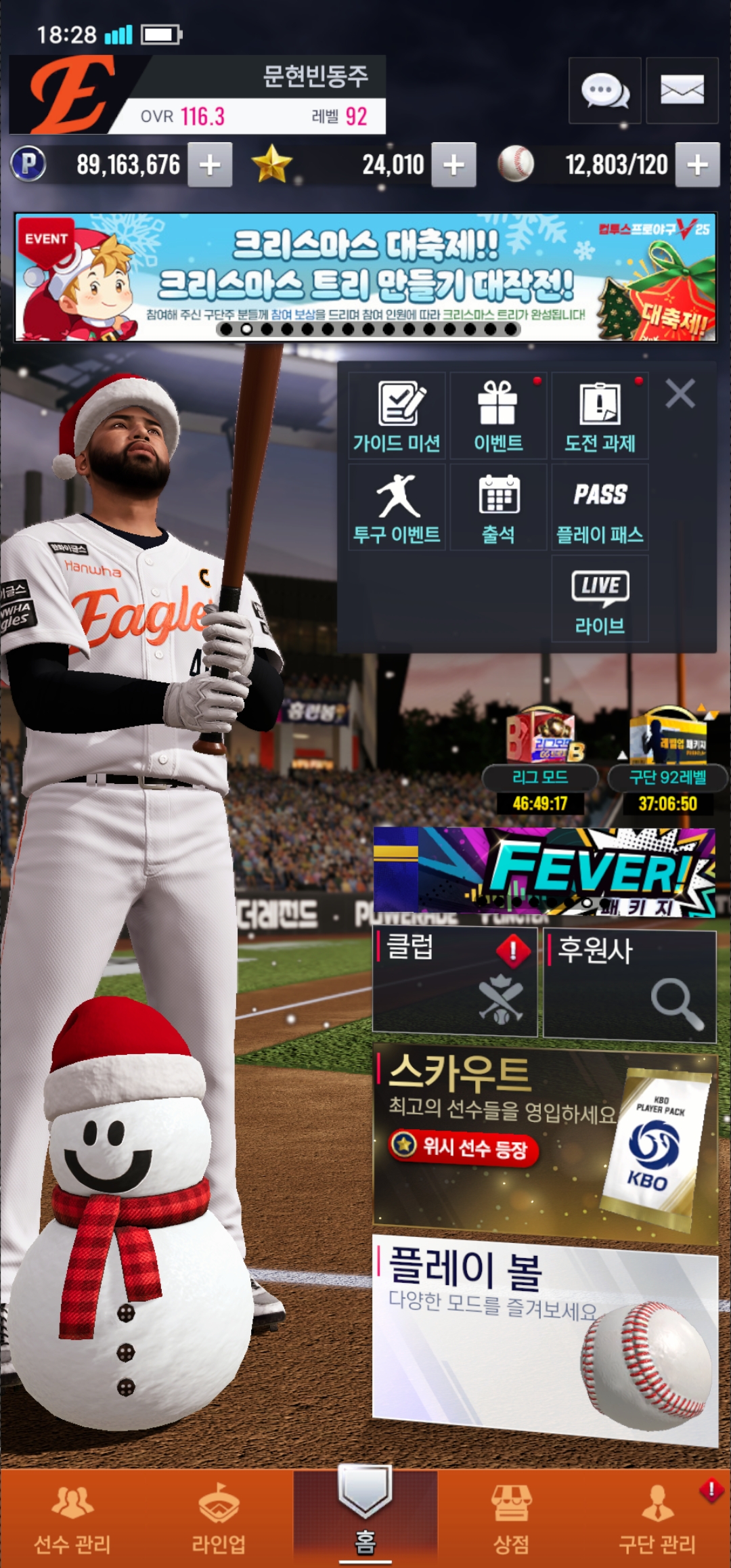
Task: Open the 클럽 club tile
Action: click(455, 983)
